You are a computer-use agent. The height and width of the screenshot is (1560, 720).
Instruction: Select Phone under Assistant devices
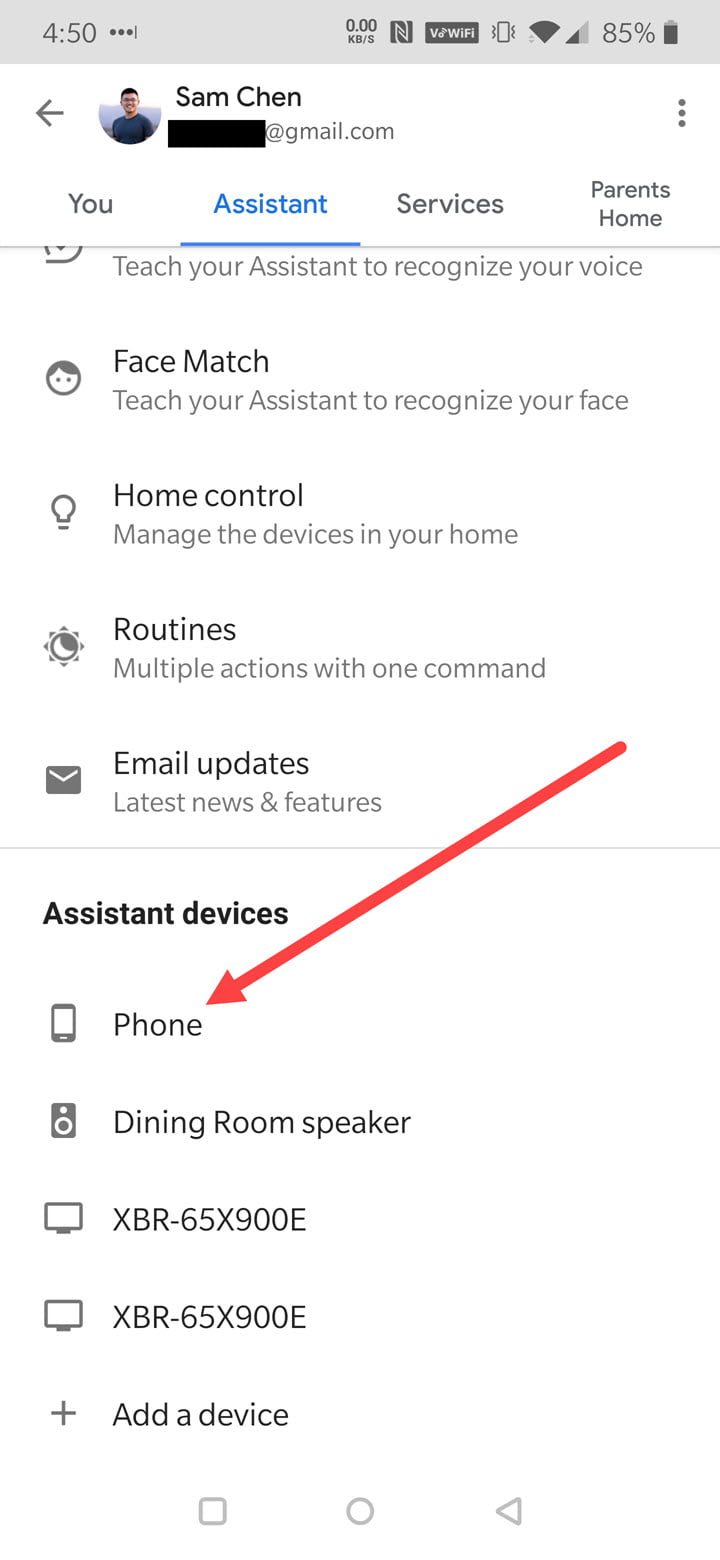pos(157,1025)
